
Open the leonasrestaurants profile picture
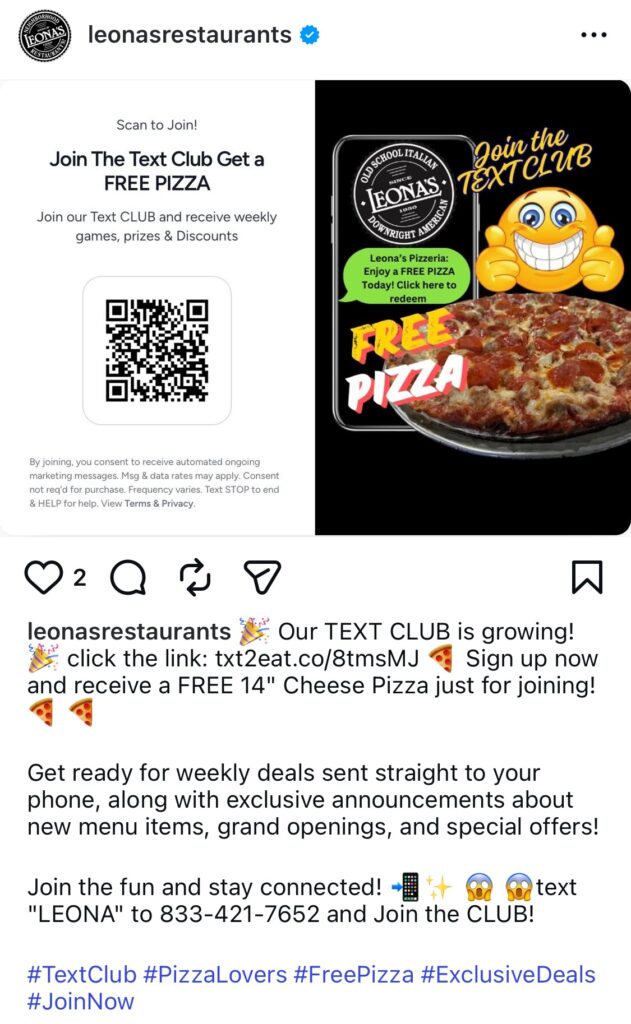point(45,36)
